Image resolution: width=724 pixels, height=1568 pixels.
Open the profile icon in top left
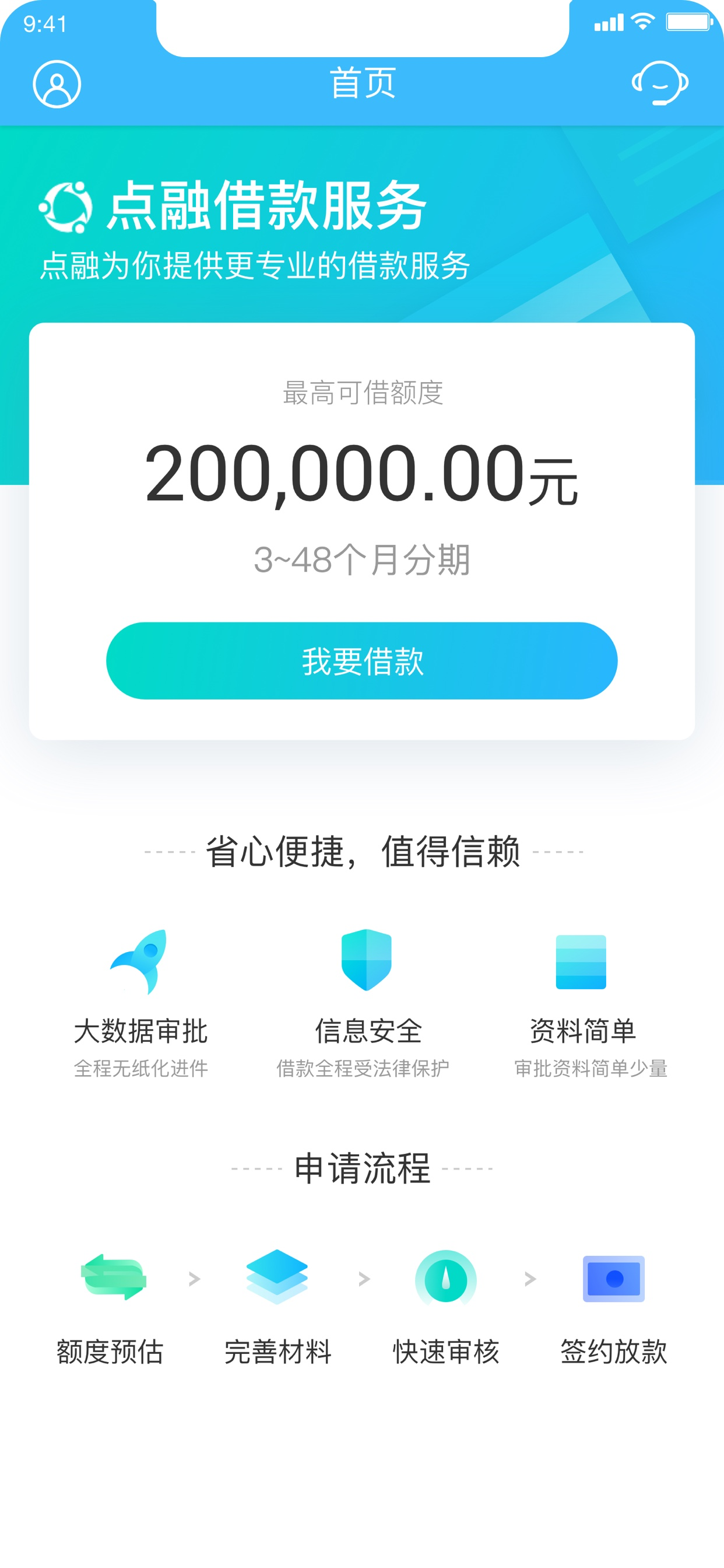(56, 85)
